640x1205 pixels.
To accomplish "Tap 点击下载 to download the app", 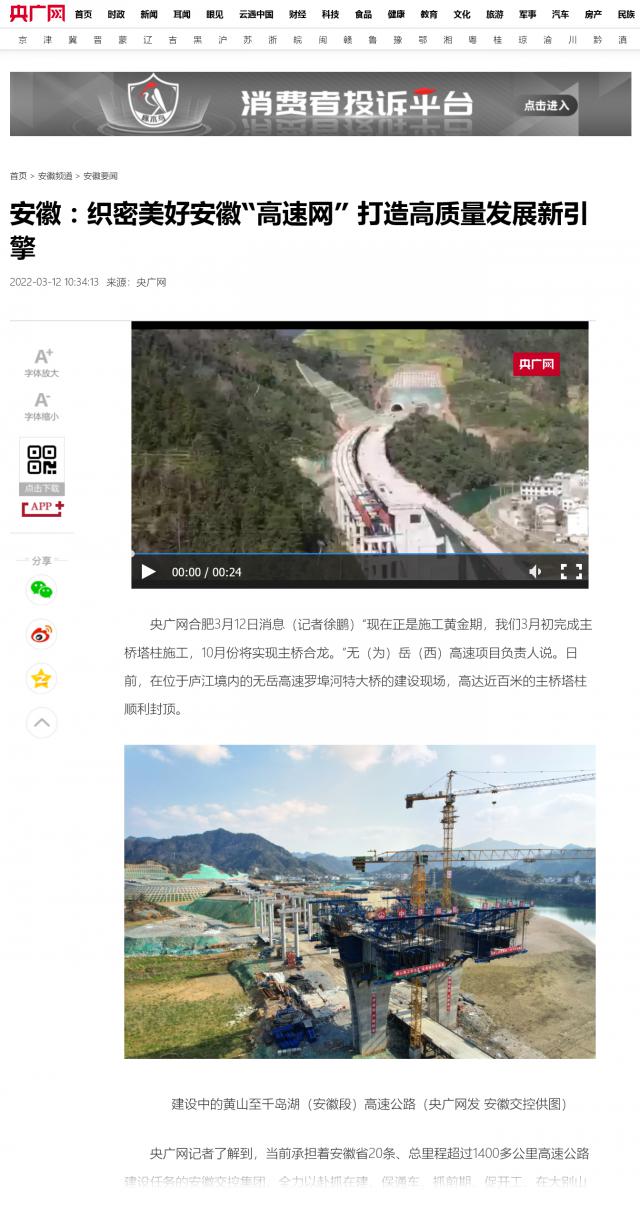I will pyautogui.click(x=42, y=488).
